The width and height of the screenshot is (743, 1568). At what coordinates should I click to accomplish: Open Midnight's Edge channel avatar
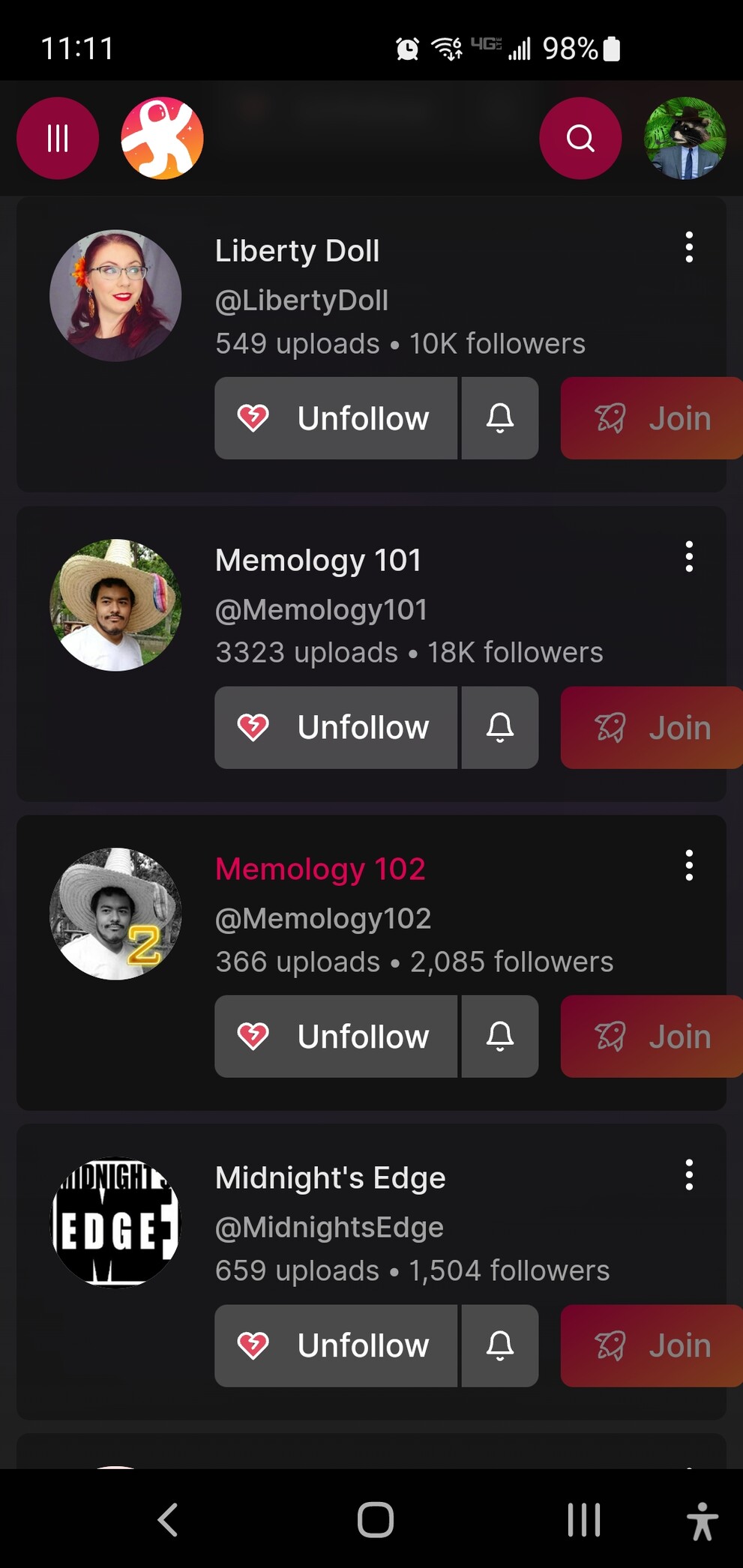[x=115, y=1223]
